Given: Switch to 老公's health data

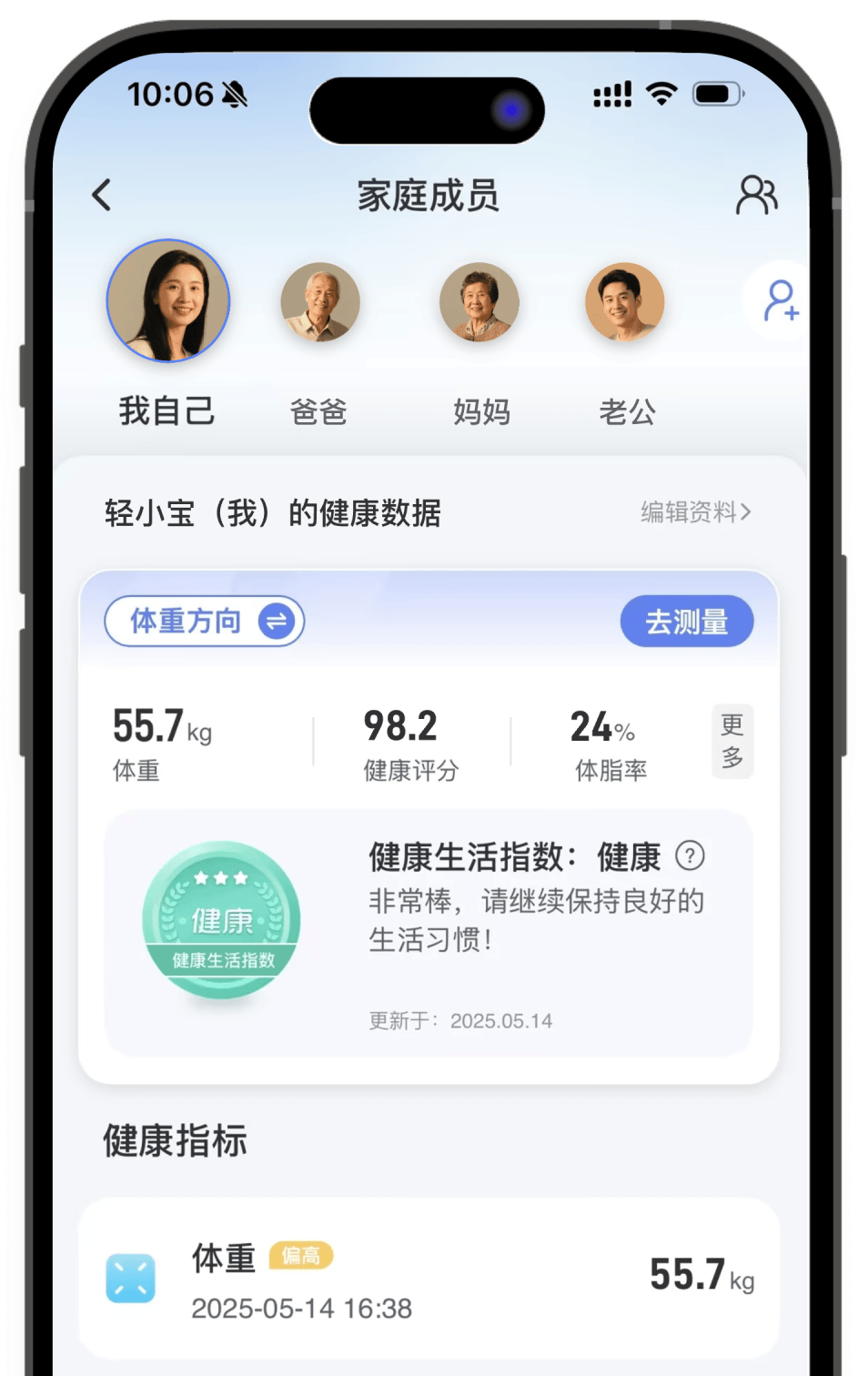Looking at the screenshot, I should [625, 303].
